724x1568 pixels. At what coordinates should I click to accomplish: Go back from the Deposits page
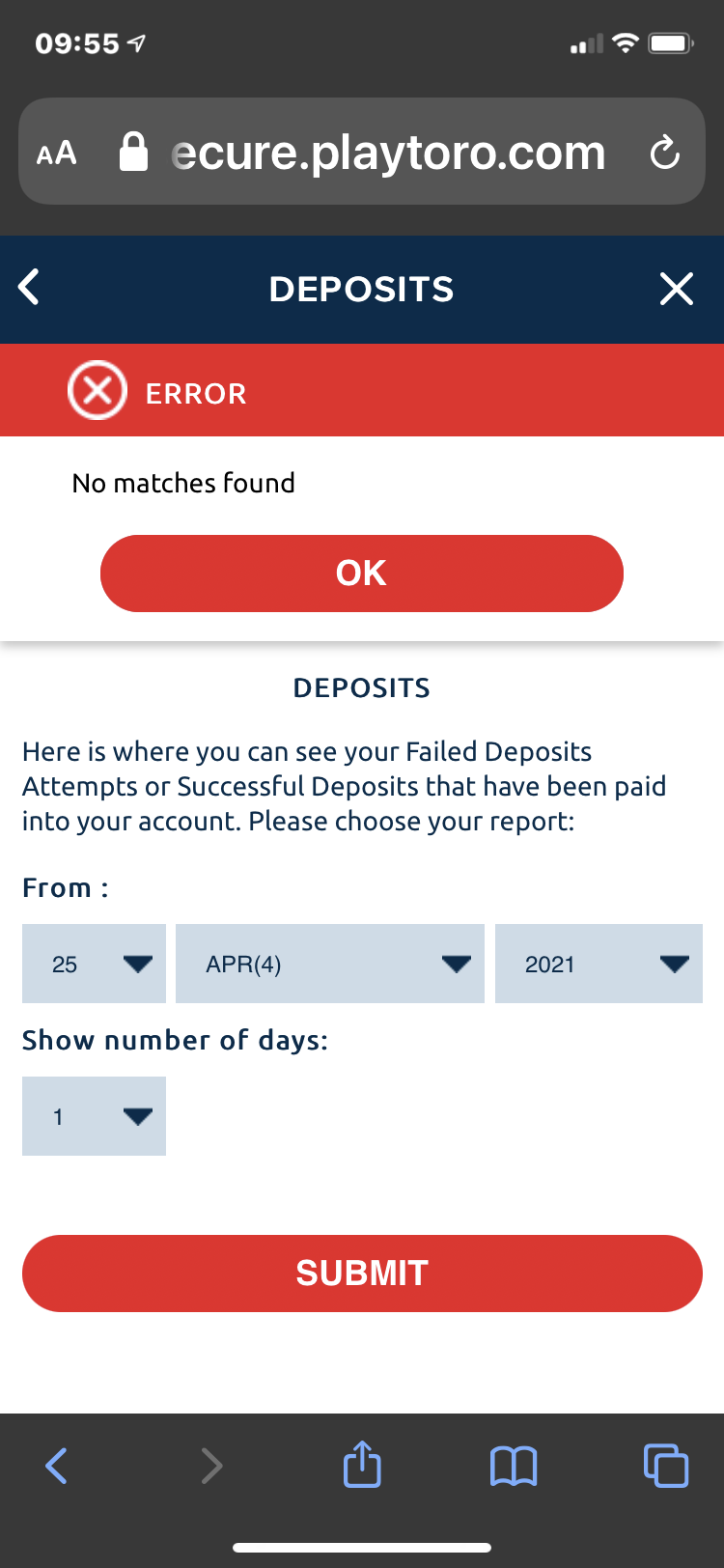(30, 288)
